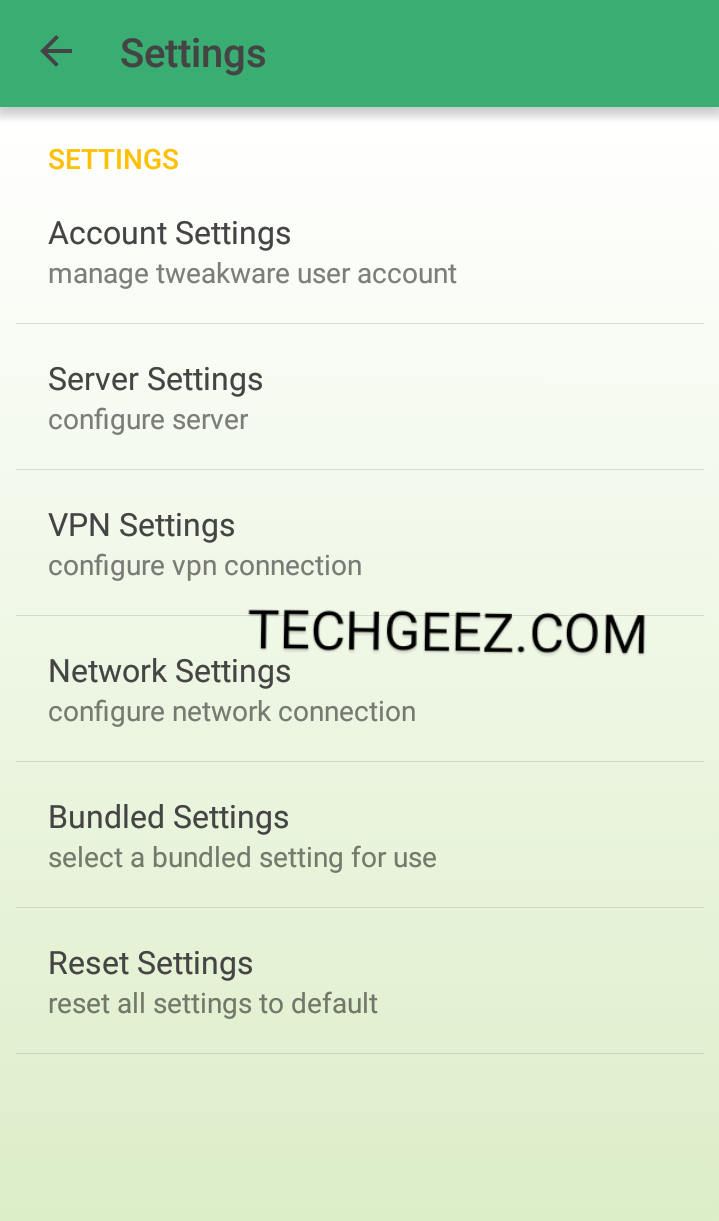Open Server Settings
This screenshot has width=719, height=1221.
point(360,397)
